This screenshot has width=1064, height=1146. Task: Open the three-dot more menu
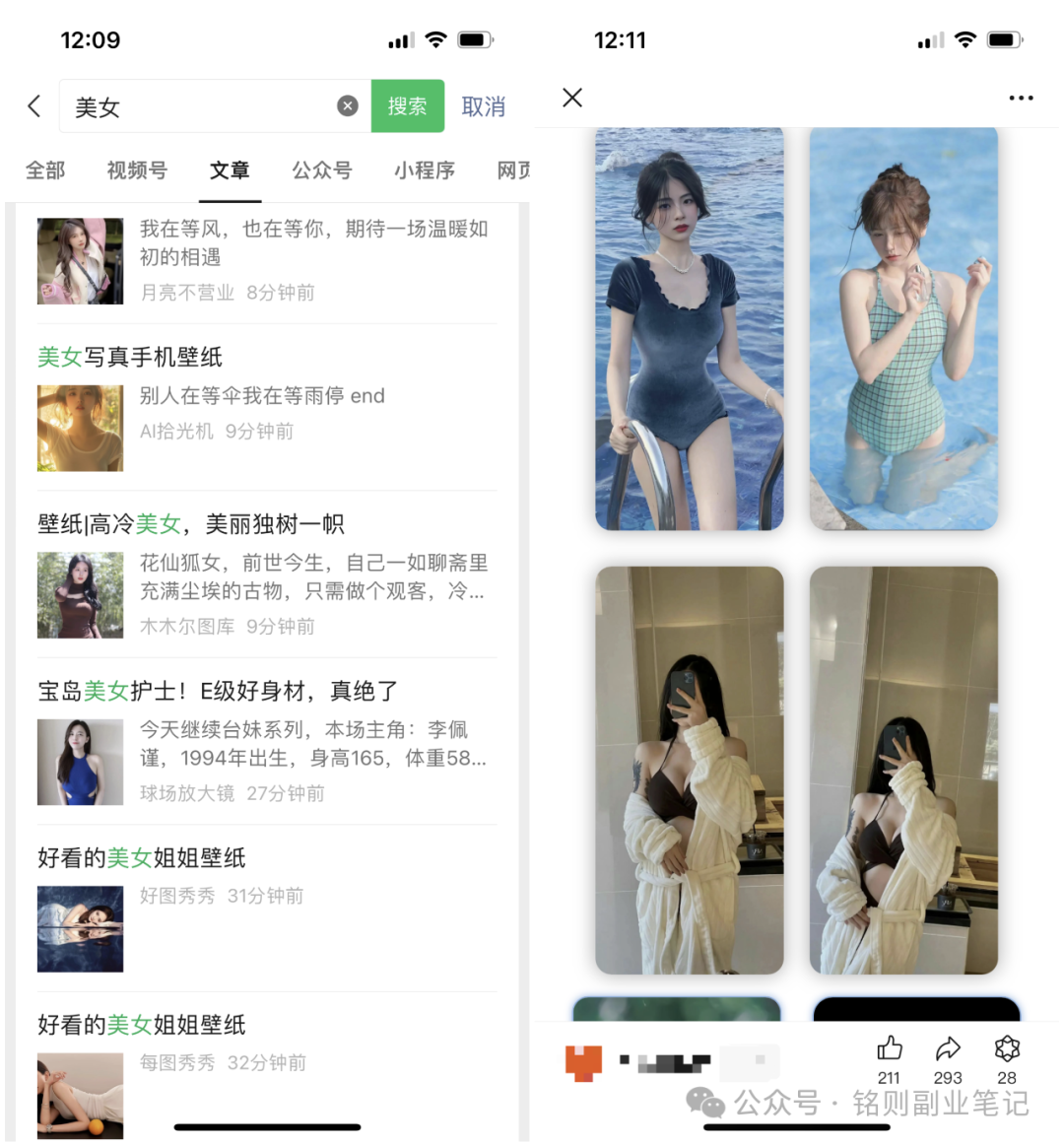1022,98
